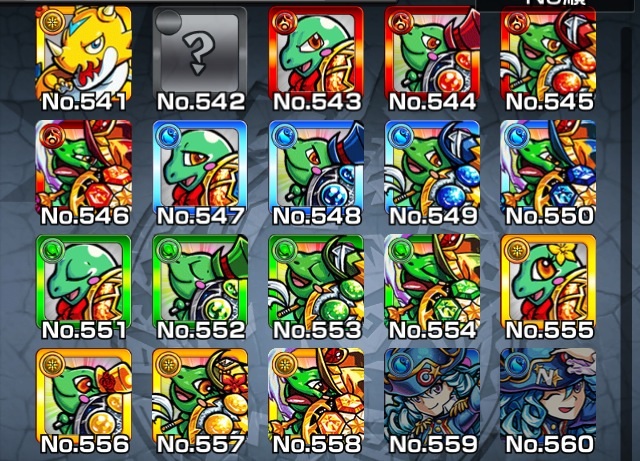View monster No.552 details
Image resolution: width=640 pixels, height=461 pixels.
point(200,283)
